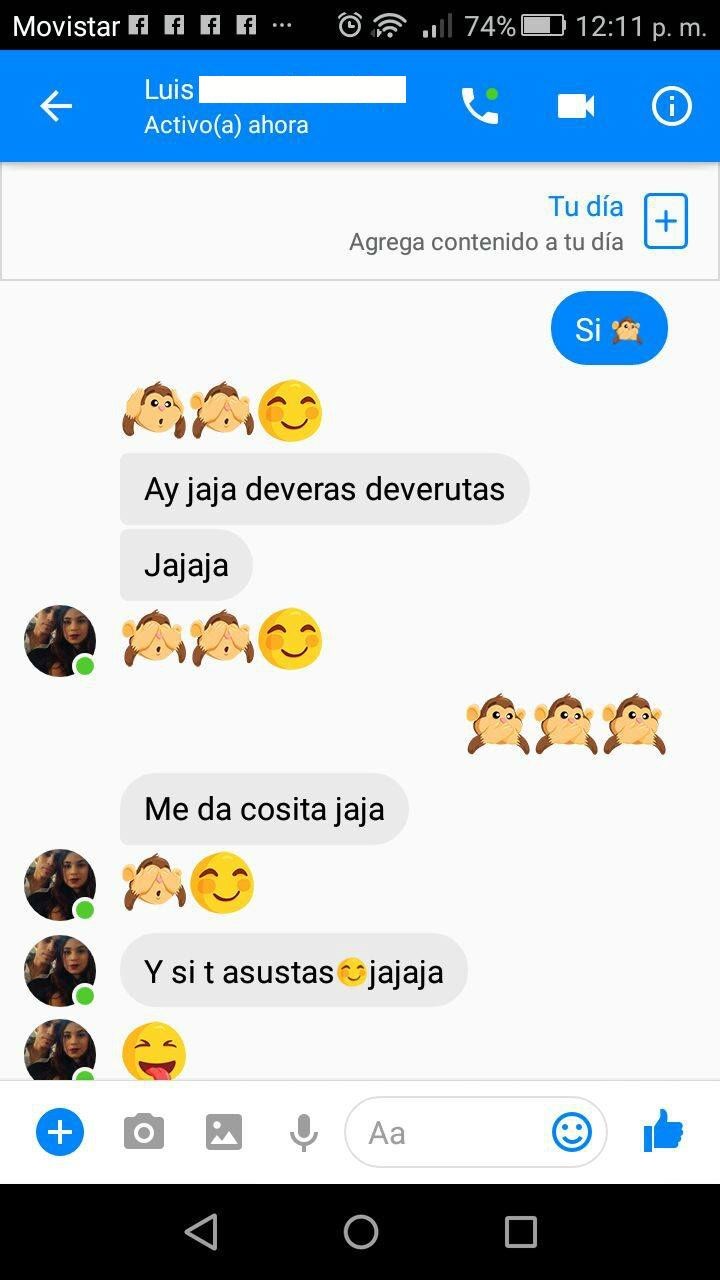The image size is (720, 1280).
Task: Open conversation info details
Action: point(671,106)
